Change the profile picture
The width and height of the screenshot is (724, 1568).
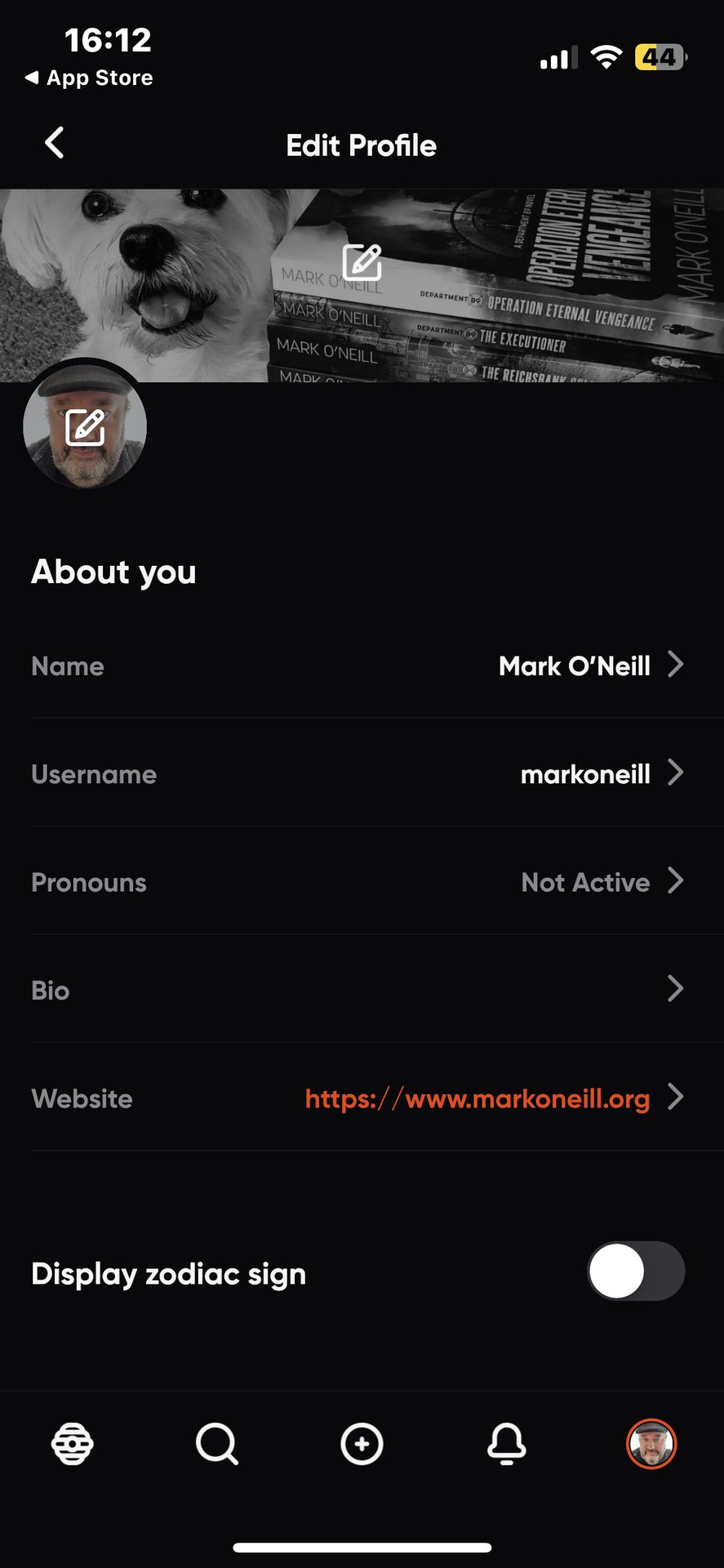(85, 427)
